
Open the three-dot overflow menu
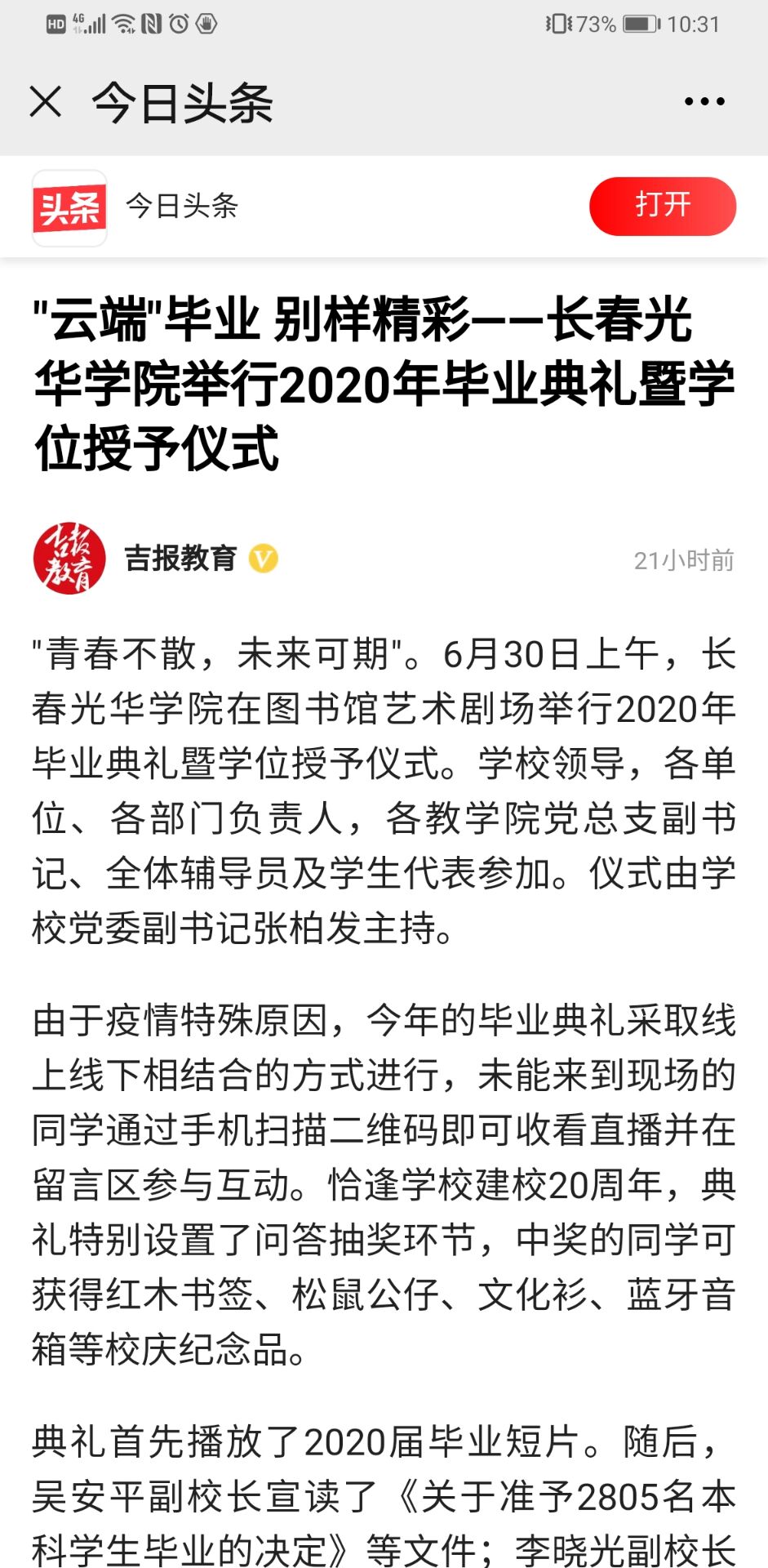pyautogui.click(x=704, y=102)
